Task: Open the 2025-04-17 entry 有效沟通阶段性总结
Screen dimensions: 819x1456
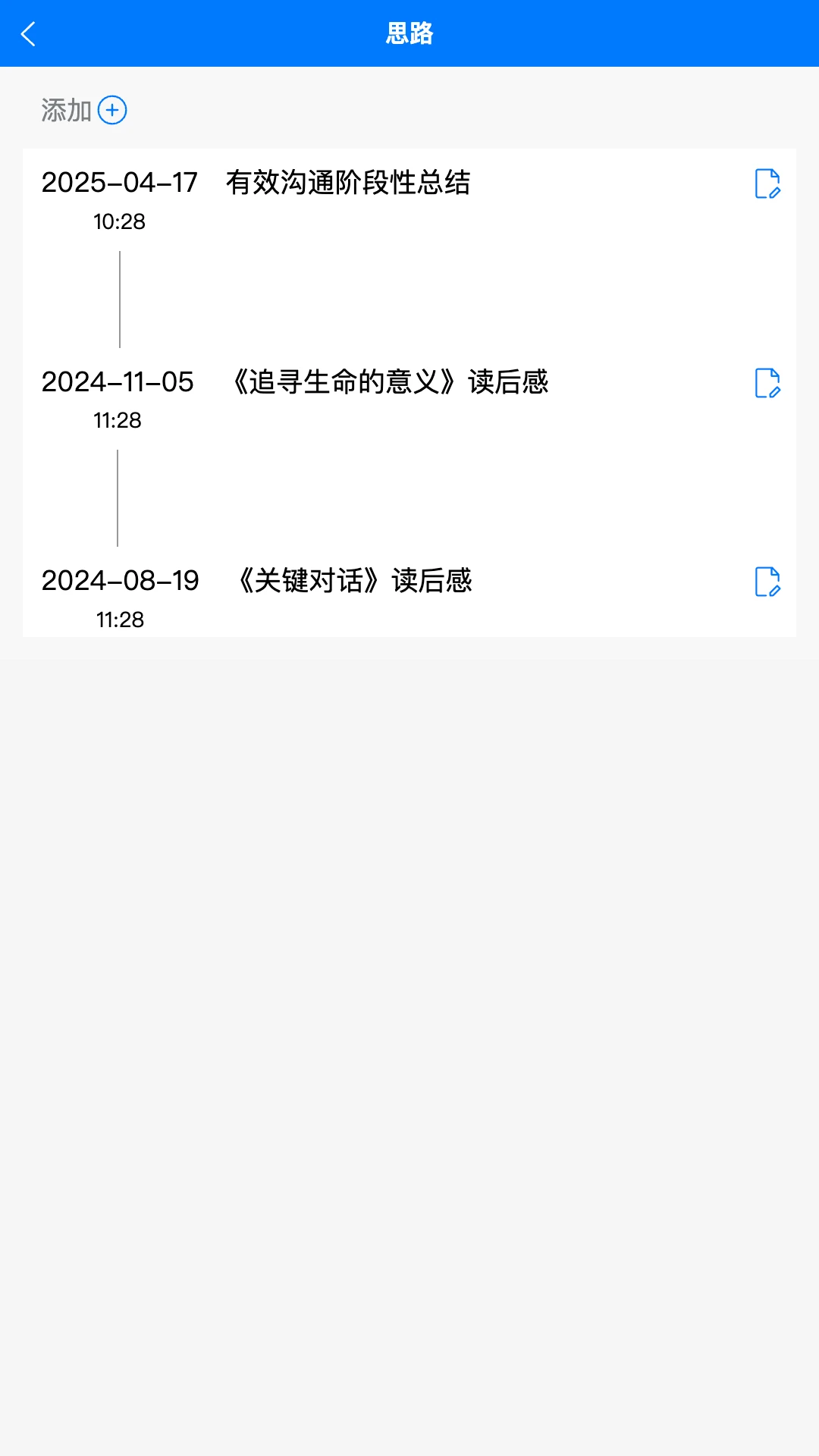Action: (x=349, y=182)
